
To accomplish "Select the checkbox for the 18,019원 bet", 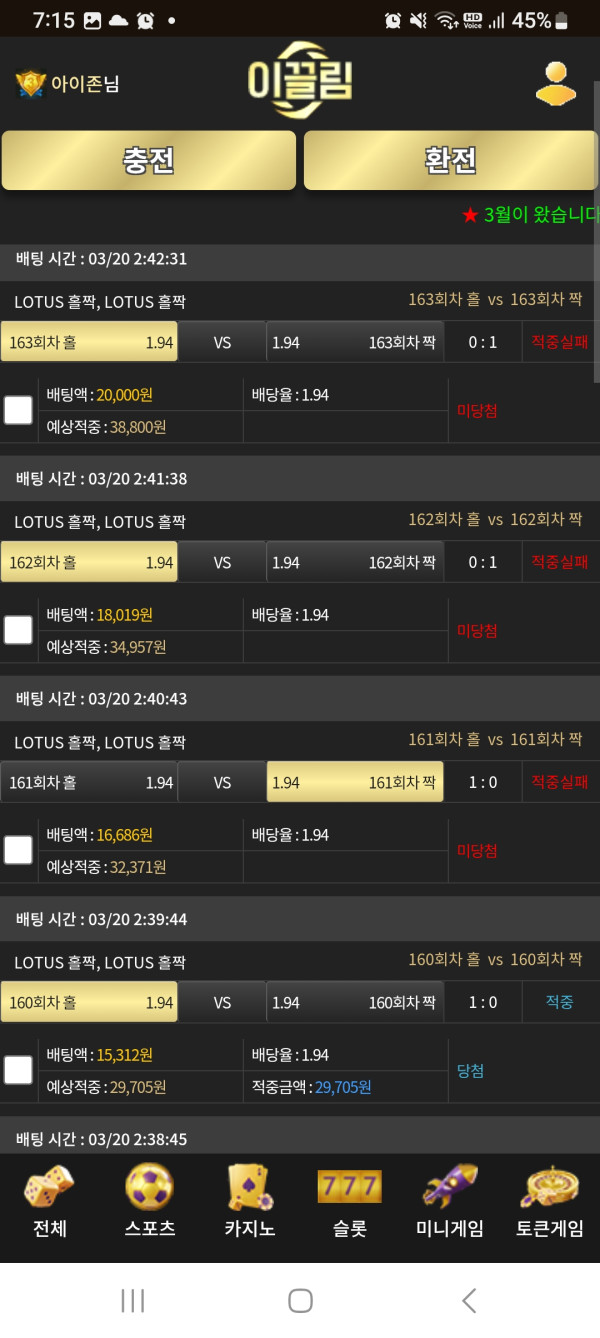I will 18,630.
